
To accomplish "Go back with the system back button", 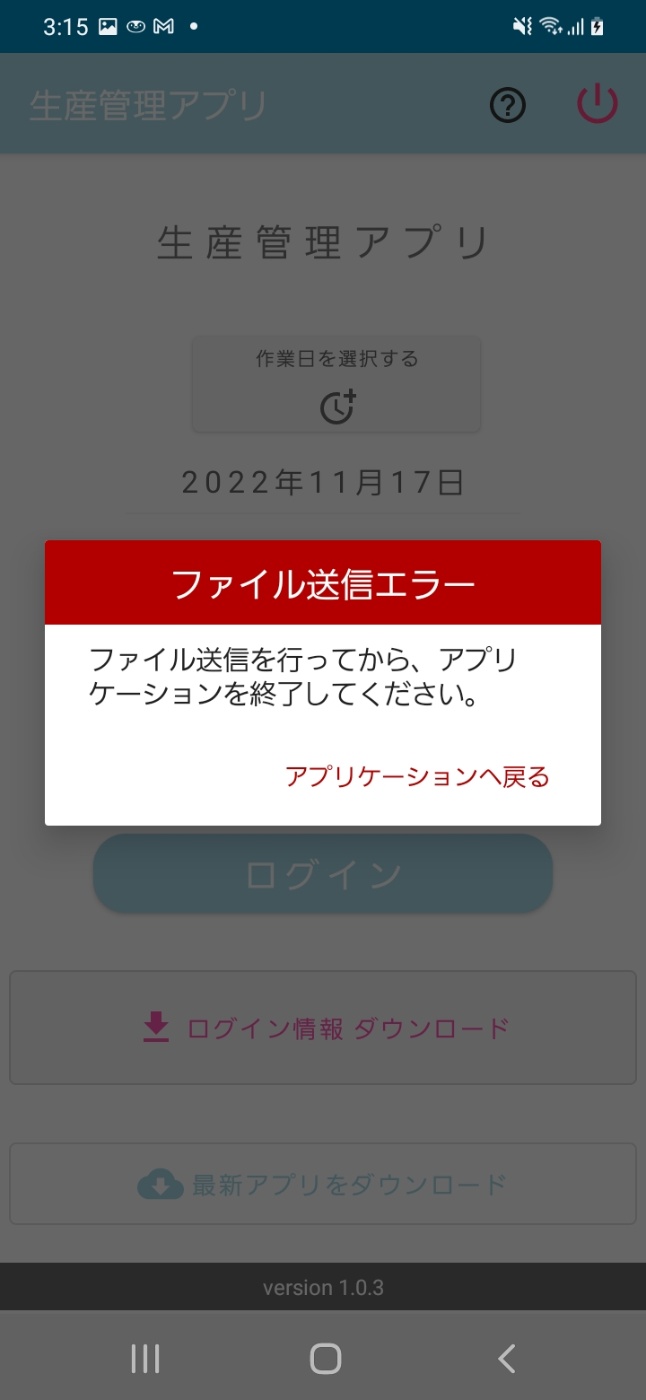I will 507,1358.
